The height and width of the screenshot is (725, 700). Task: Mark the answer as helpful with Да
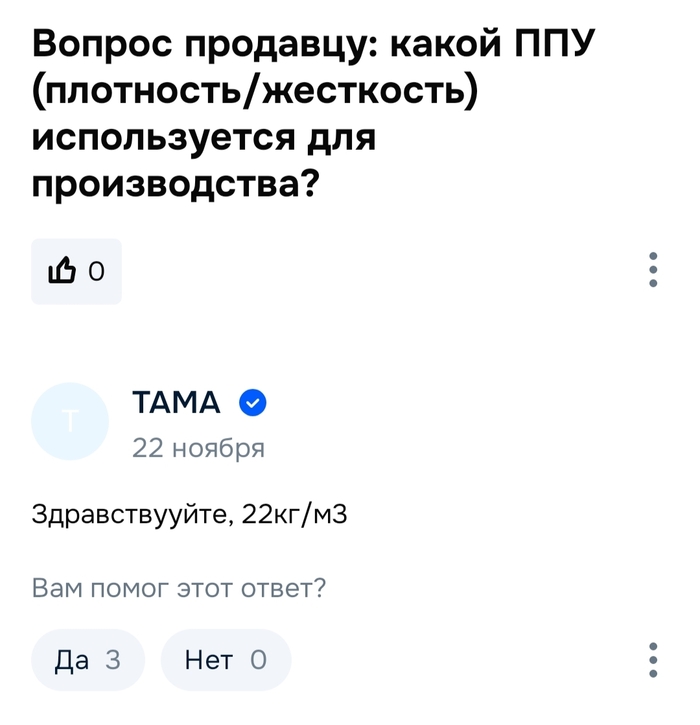tap(88, 660)
